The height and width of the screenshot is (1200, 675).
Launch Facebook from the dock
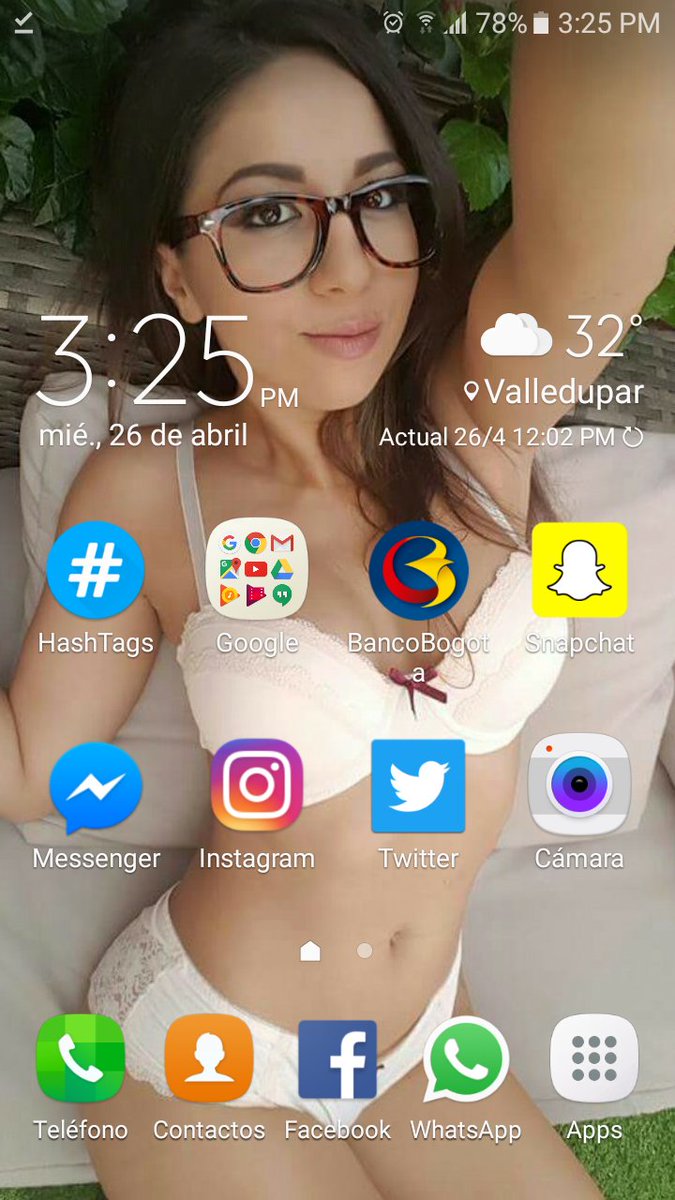338,1058
